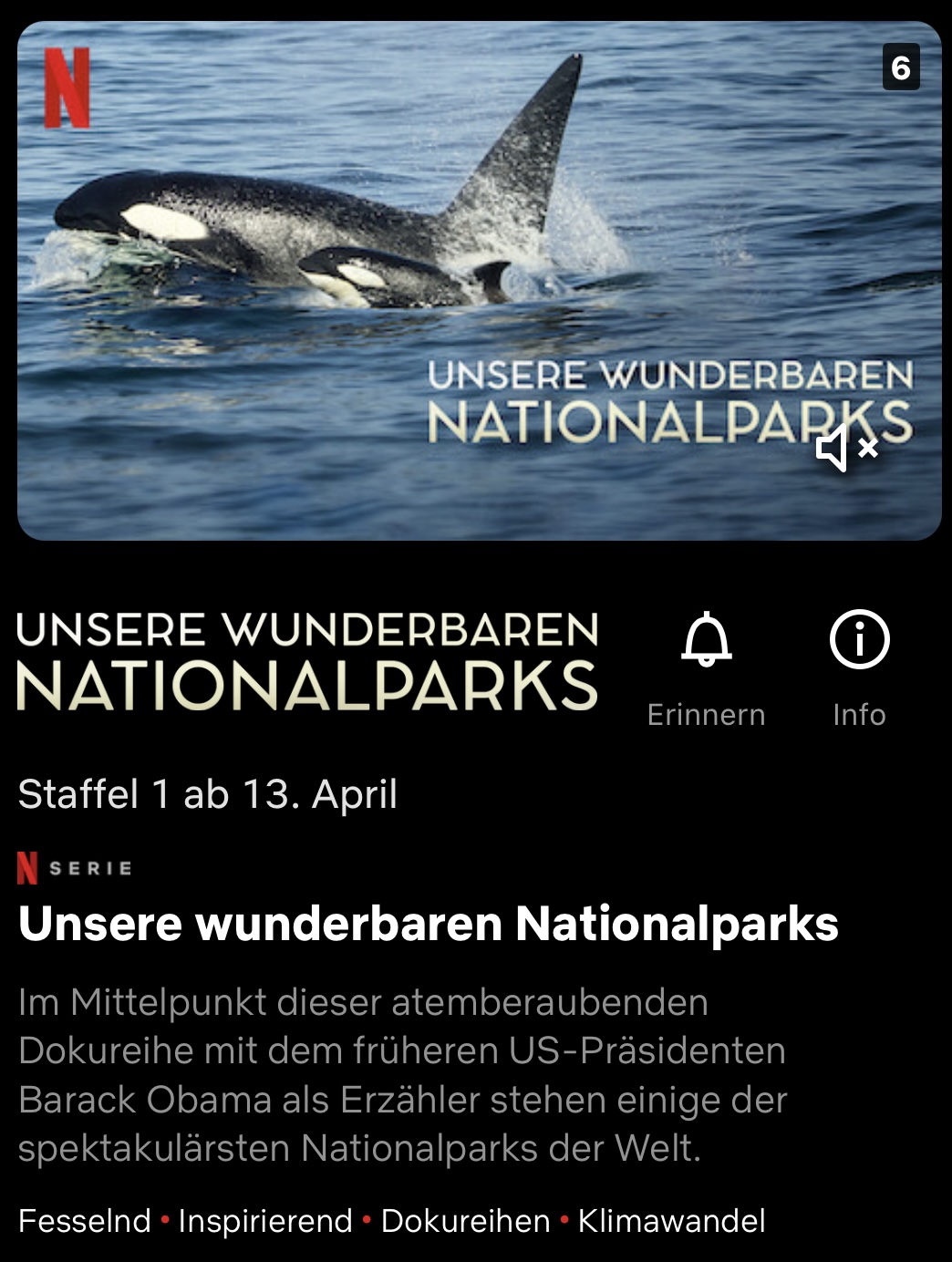Unmute the trailer sound

[x=846, y=448]
